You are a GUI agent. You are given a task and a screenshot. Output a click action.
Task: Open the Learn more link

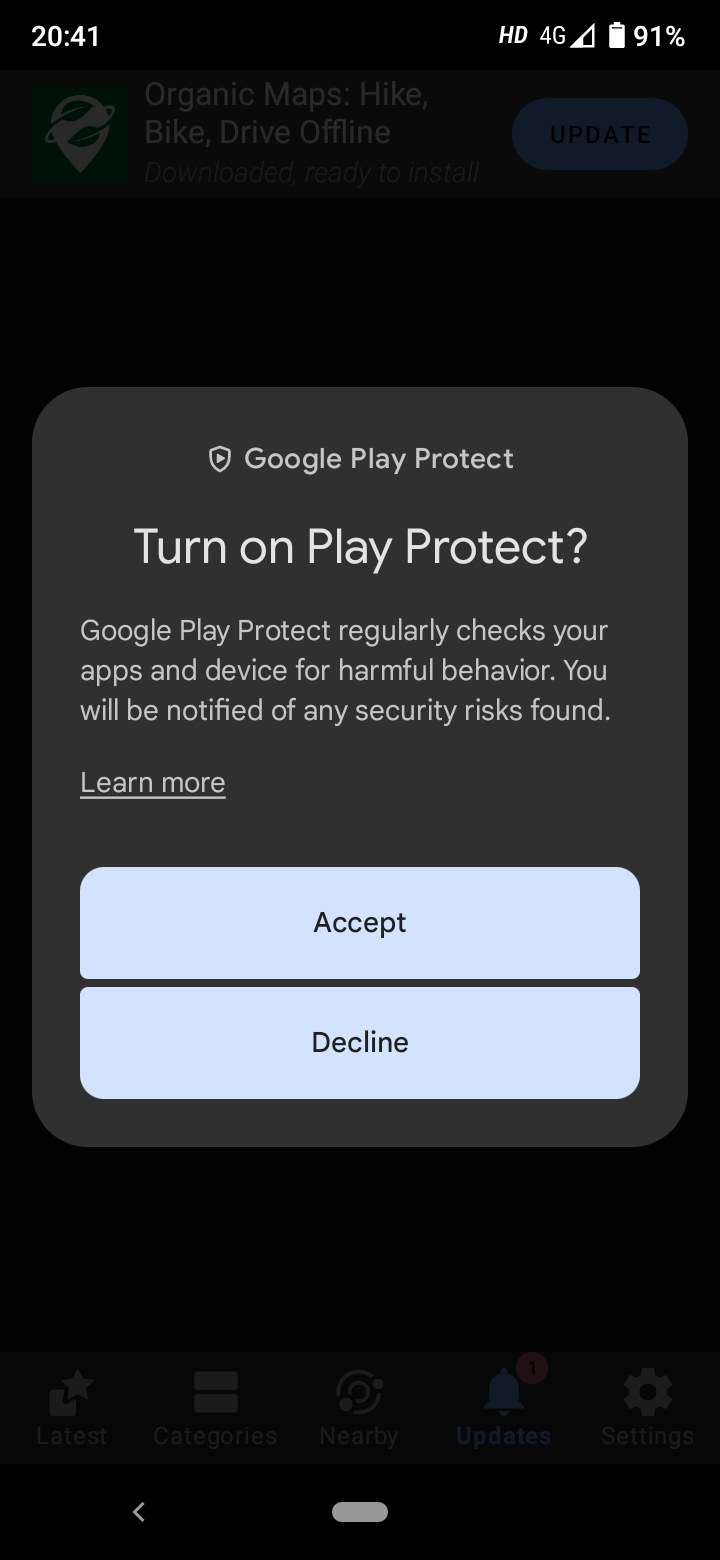coord(153,782)
